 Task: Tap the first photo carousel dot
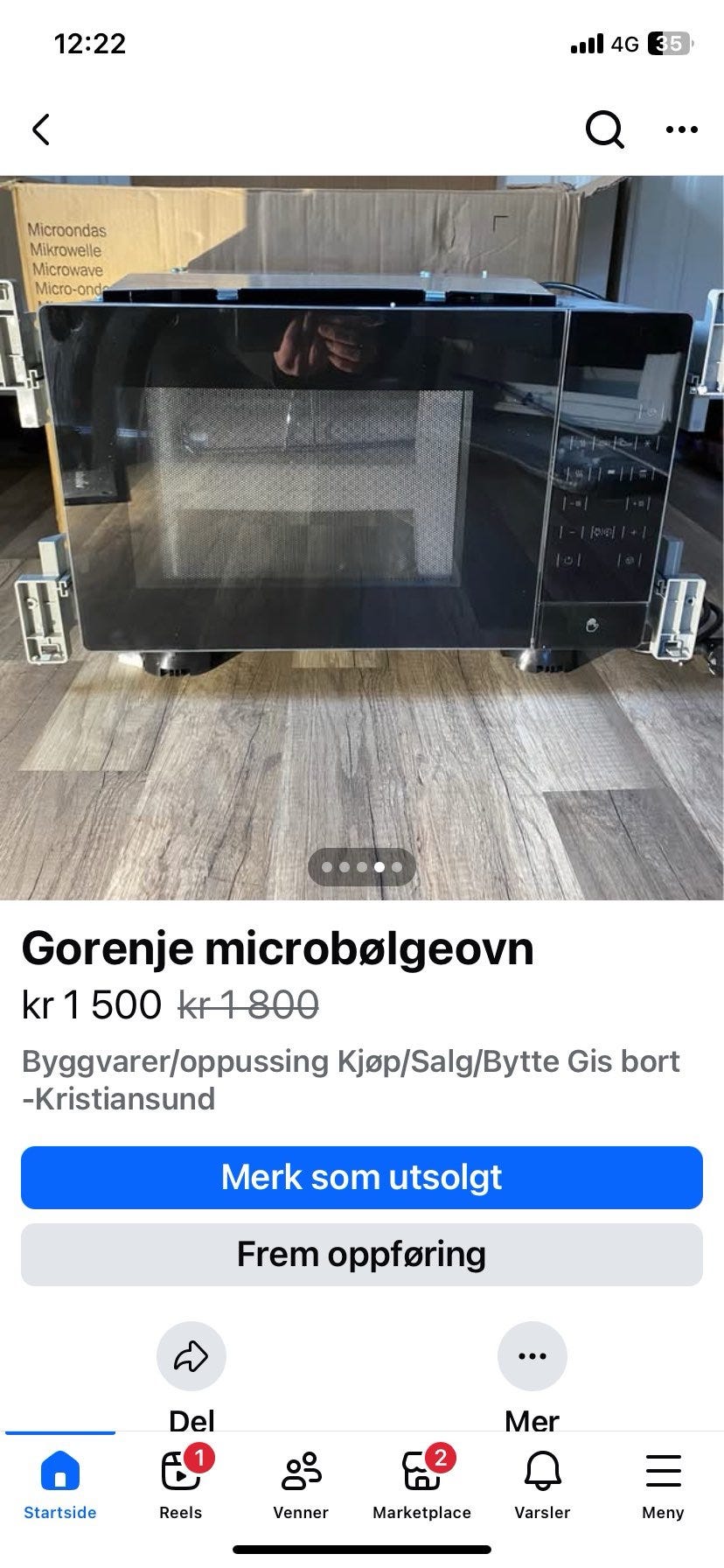click(328, 866)
